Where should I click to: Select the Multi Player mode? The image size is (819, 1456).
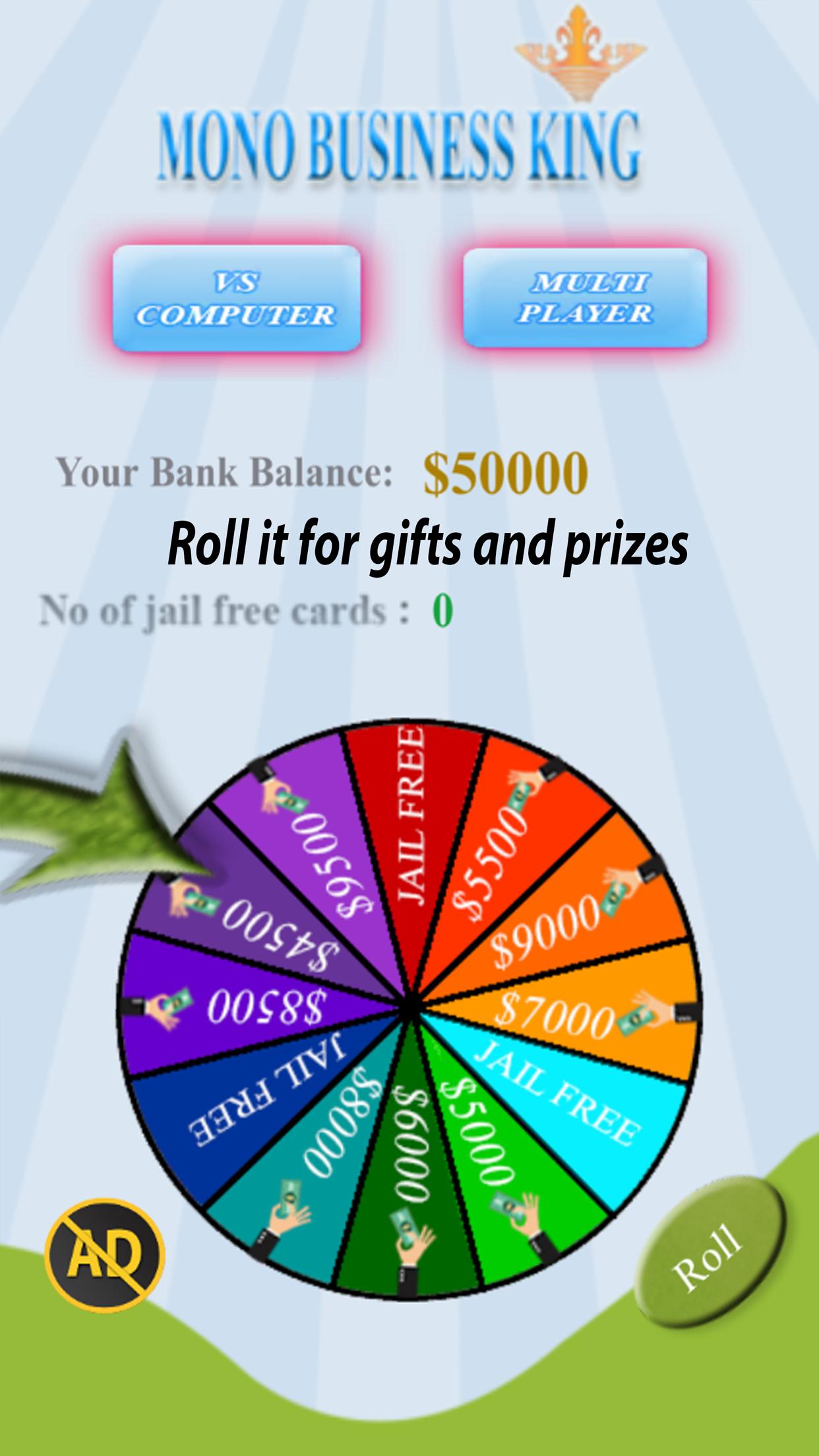click(585, 298)
